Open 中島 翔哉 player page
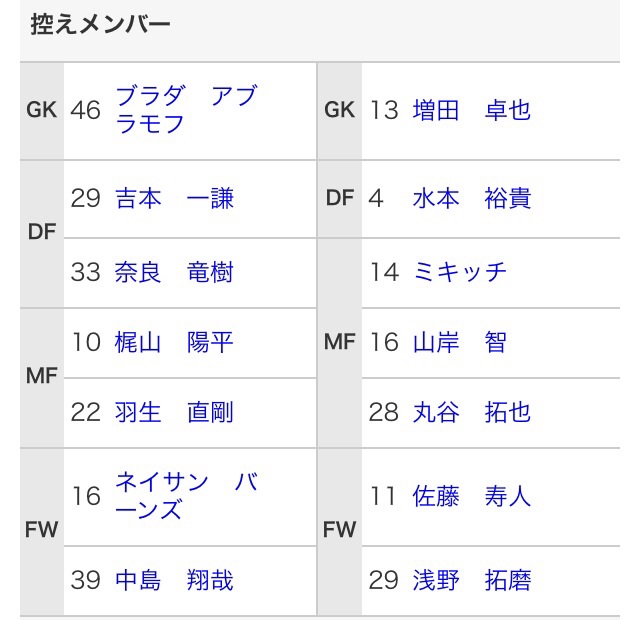 pos(174,580)
